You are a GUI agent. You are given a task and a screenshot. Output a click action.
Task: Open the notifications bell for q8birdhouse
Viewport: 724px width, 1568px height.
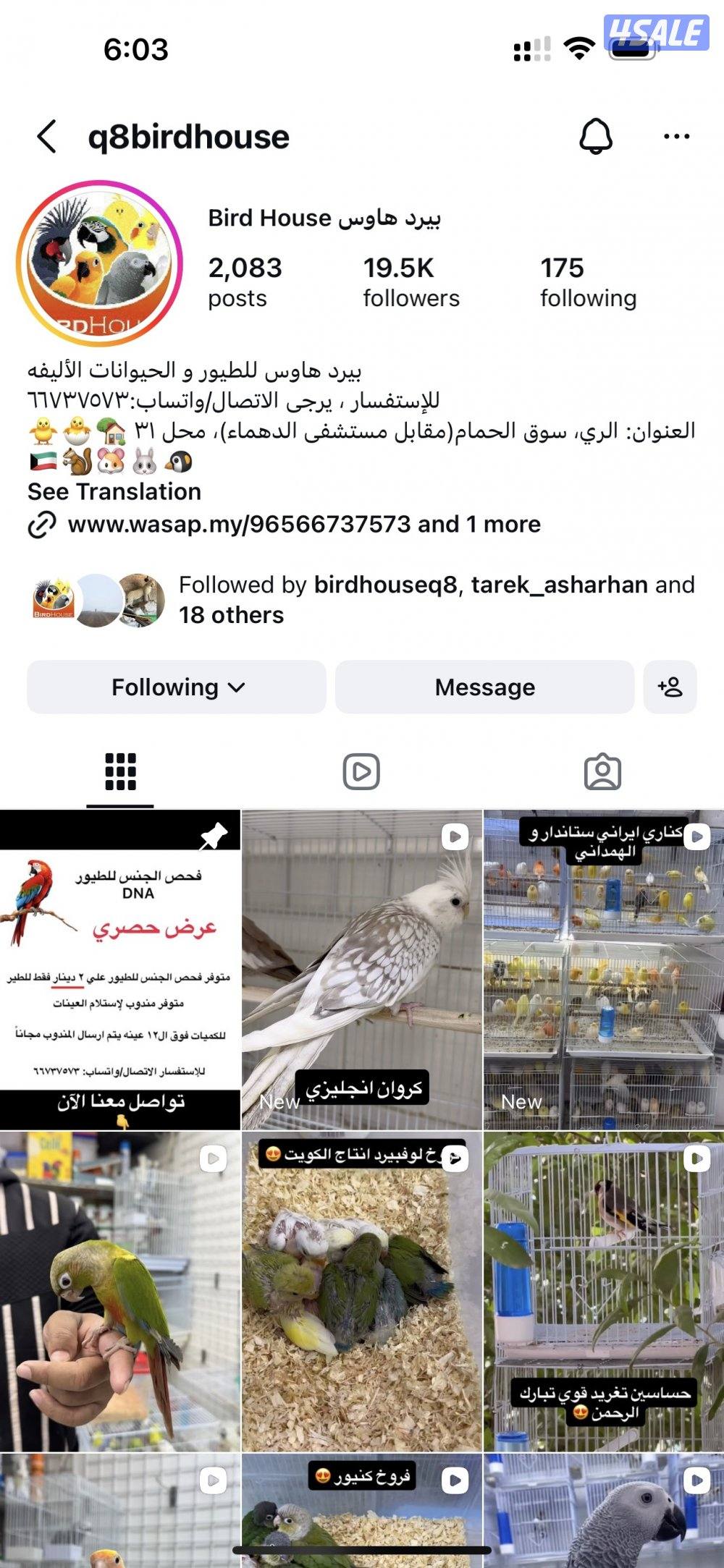point(595,136)
